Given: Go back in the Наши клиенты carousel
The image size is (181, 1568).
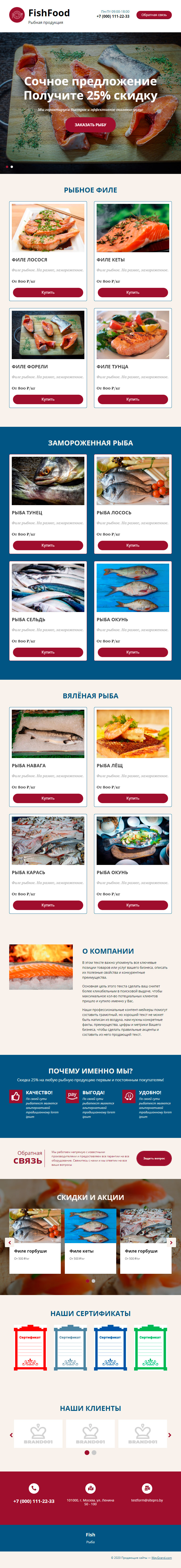Looking at the screenshot, I should [x=11, y=1435].
